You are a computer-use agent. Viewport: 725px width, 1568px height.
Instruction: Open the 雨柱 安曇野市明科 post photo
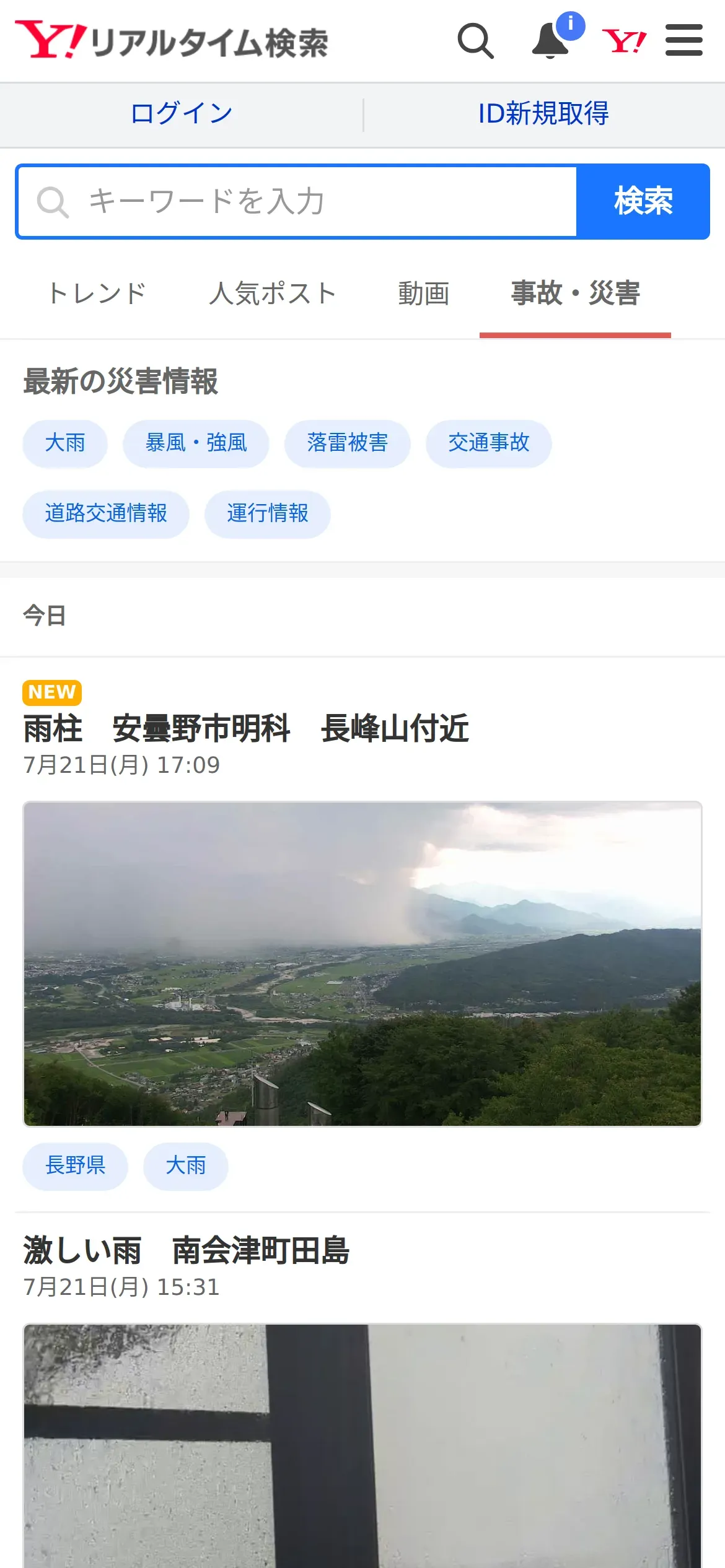(362, 964)
